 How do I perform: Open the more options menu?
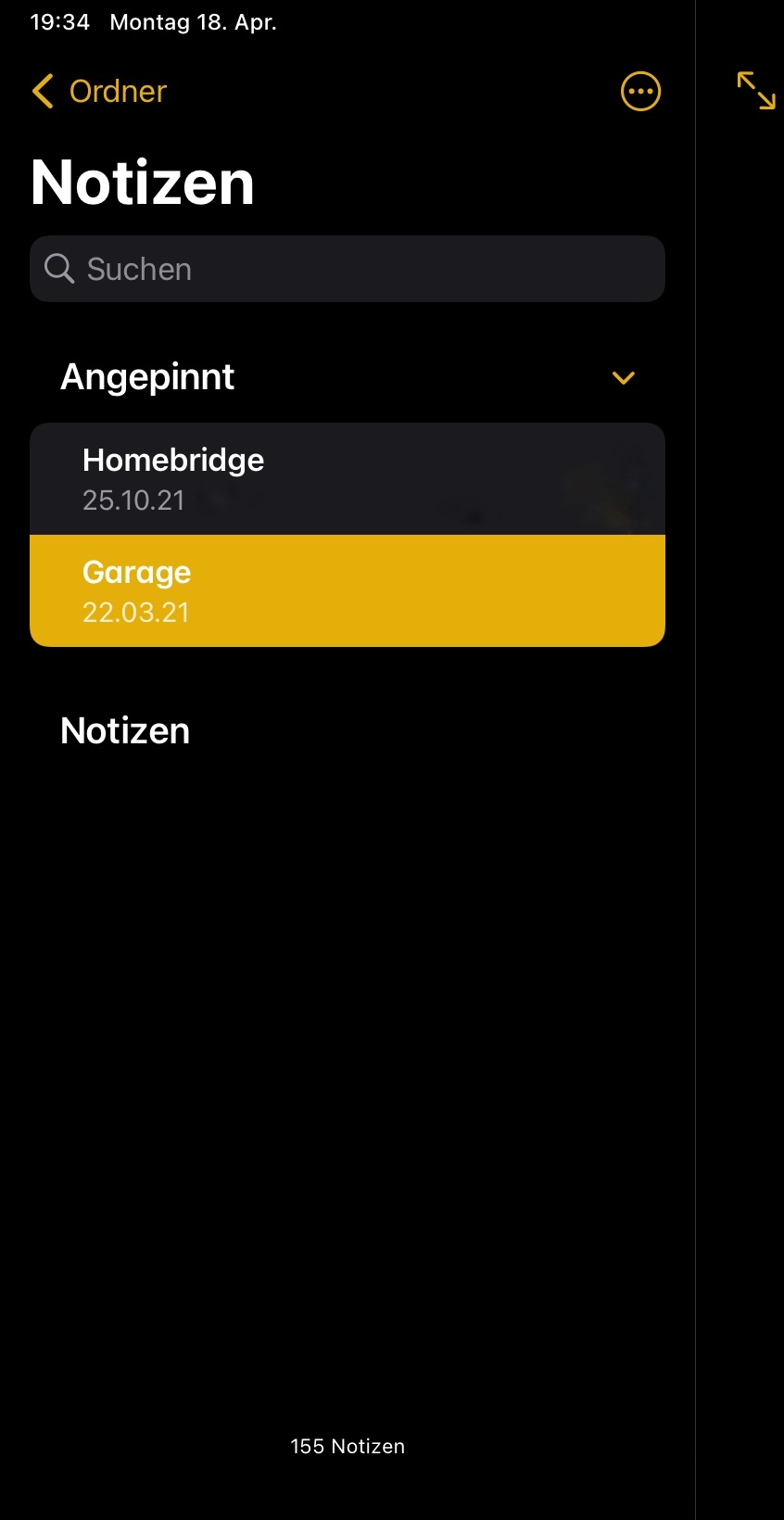[x=640, y=92]
